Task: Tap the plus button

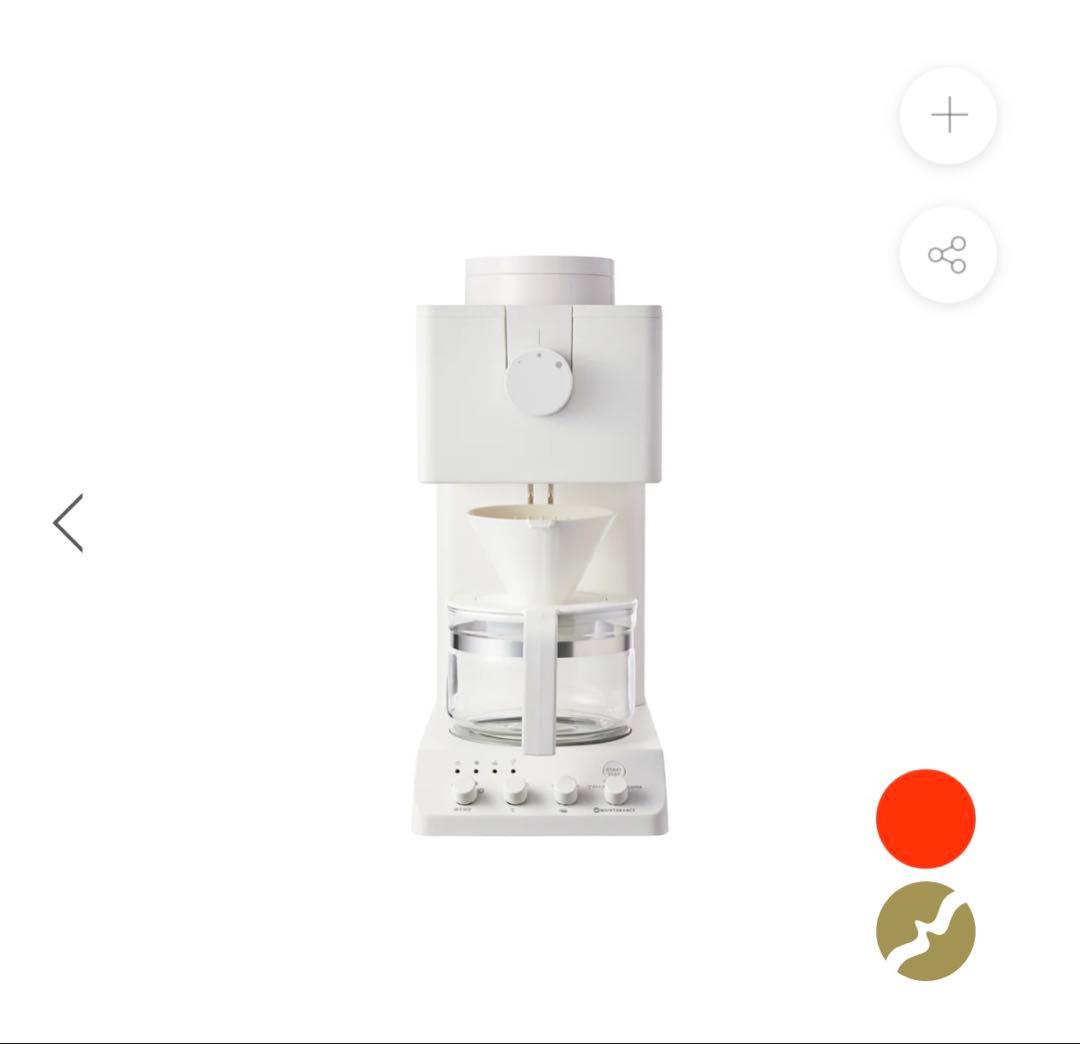Action: coord(948,116)
